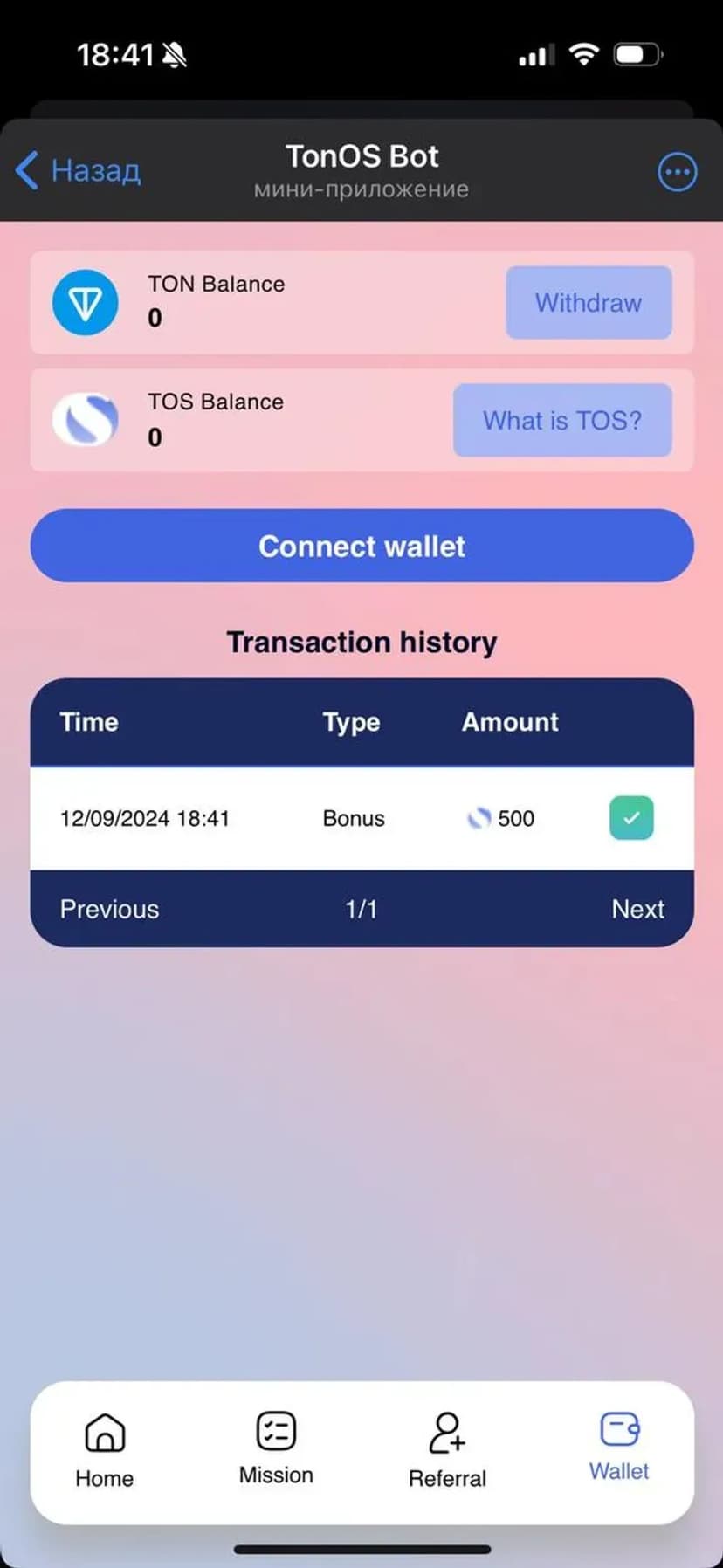The width and height of the screenshot is (723, 1568).
Task: Go to Previous transaction page
Action: click(x=109, y=909)
